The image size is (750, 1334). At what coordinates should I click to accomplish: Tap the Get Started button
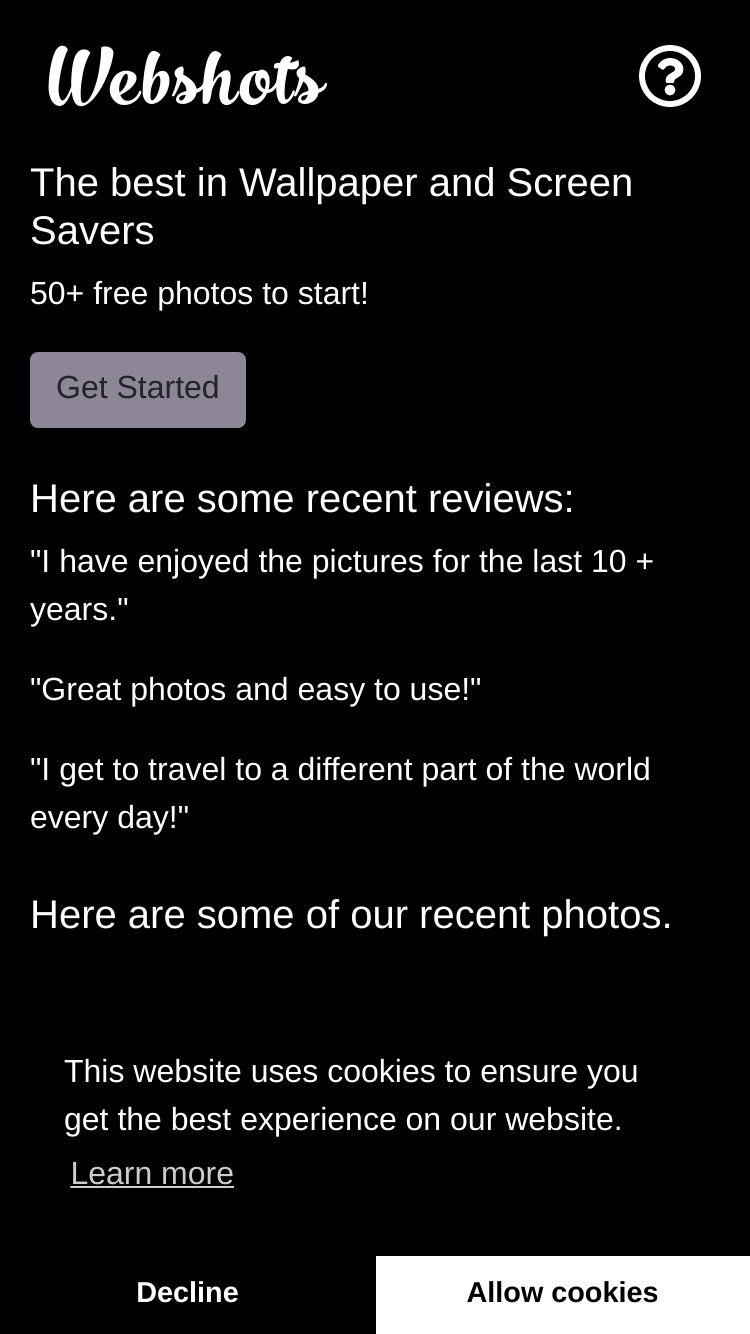138,390
